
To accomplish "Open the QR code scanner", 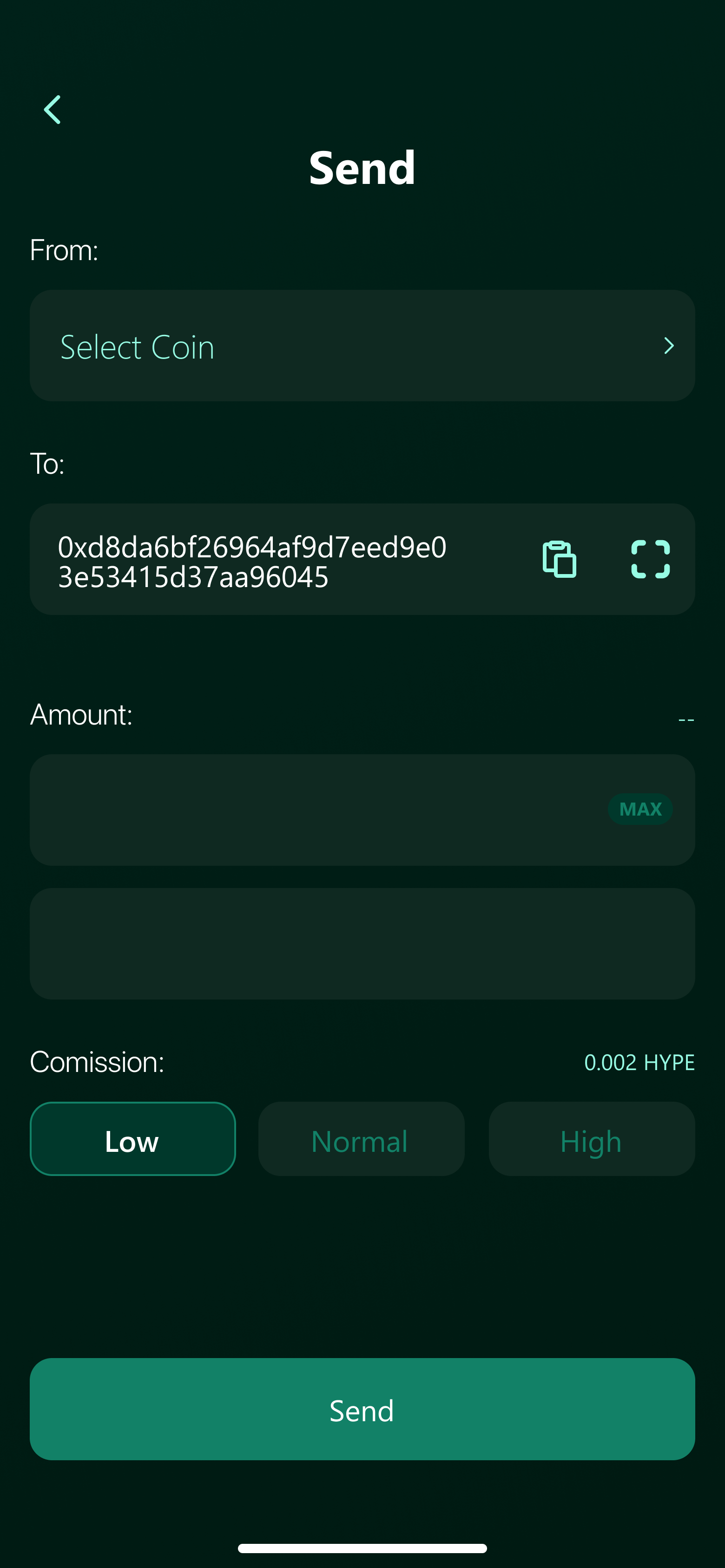I will click(650, 558).
